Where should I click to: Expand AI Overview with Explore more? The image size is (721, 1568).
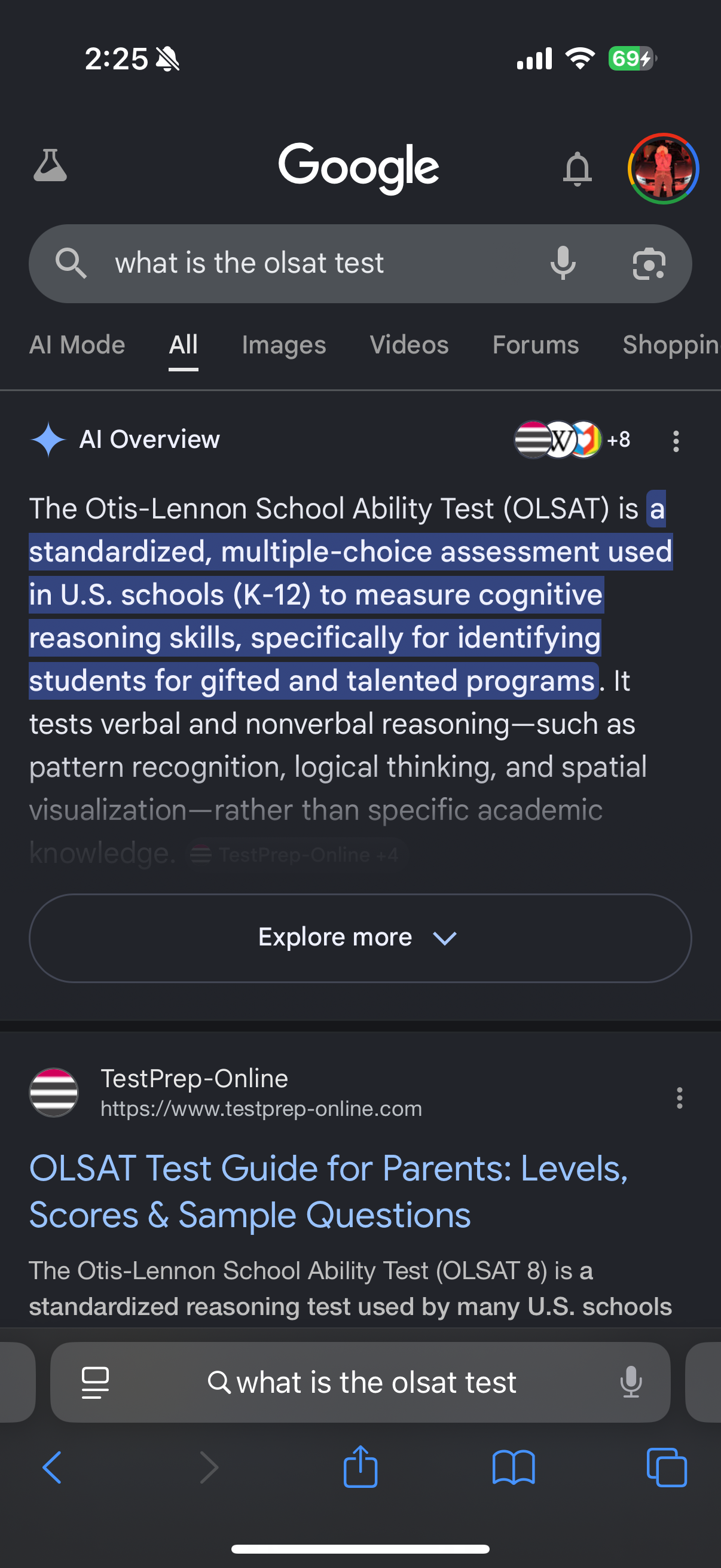pos(360,938)
